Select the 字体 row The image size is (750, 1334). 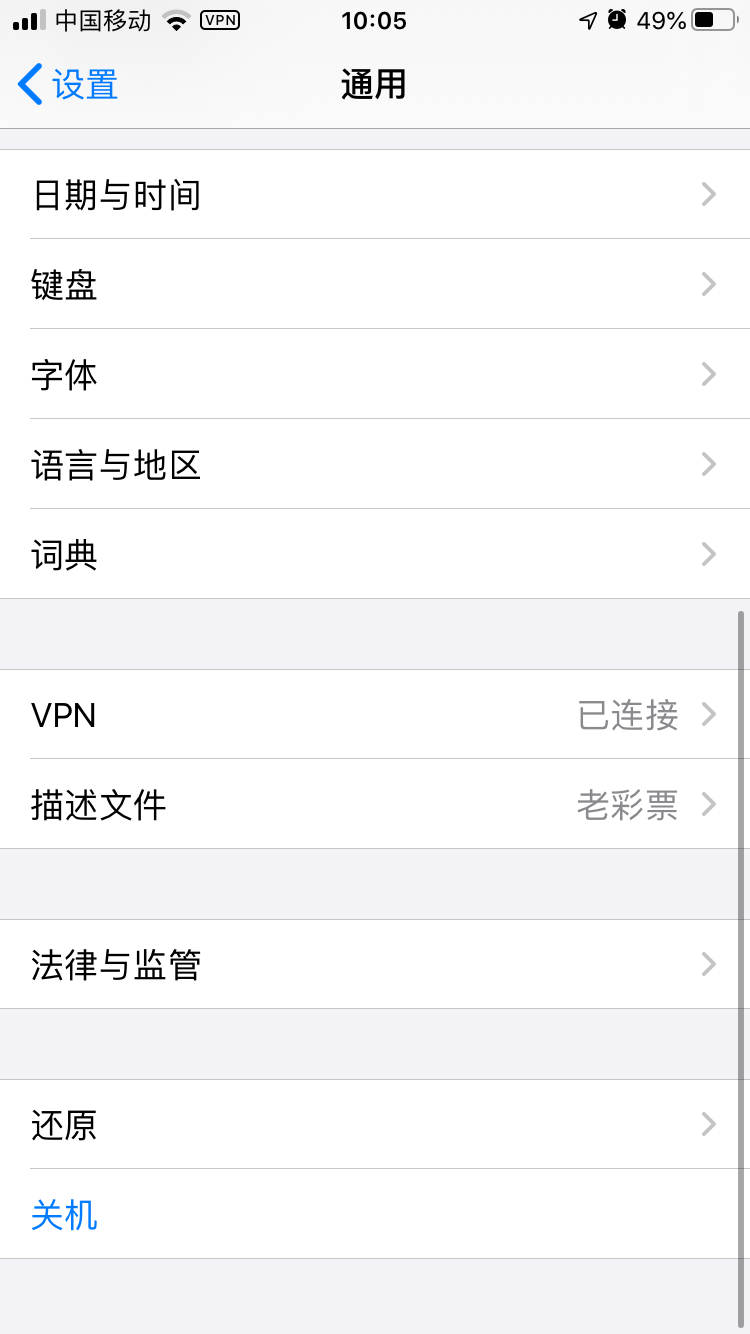coord(375,375)
